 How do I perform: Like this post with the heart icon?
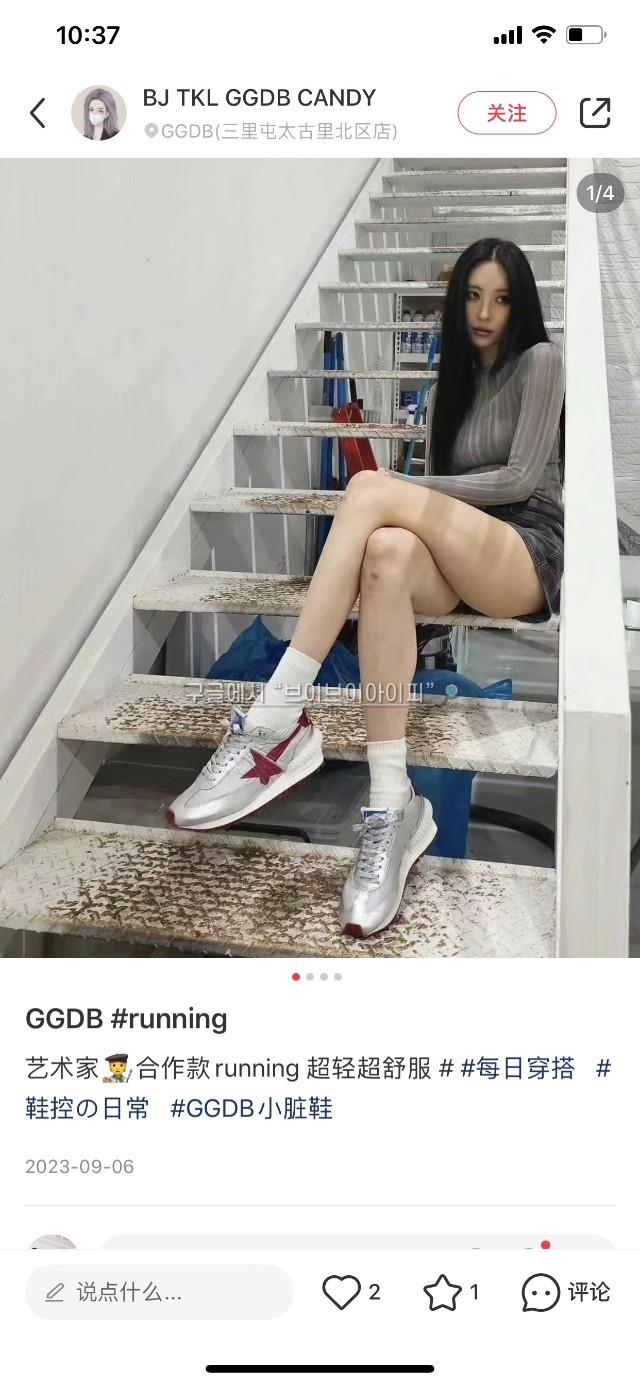341,1292
